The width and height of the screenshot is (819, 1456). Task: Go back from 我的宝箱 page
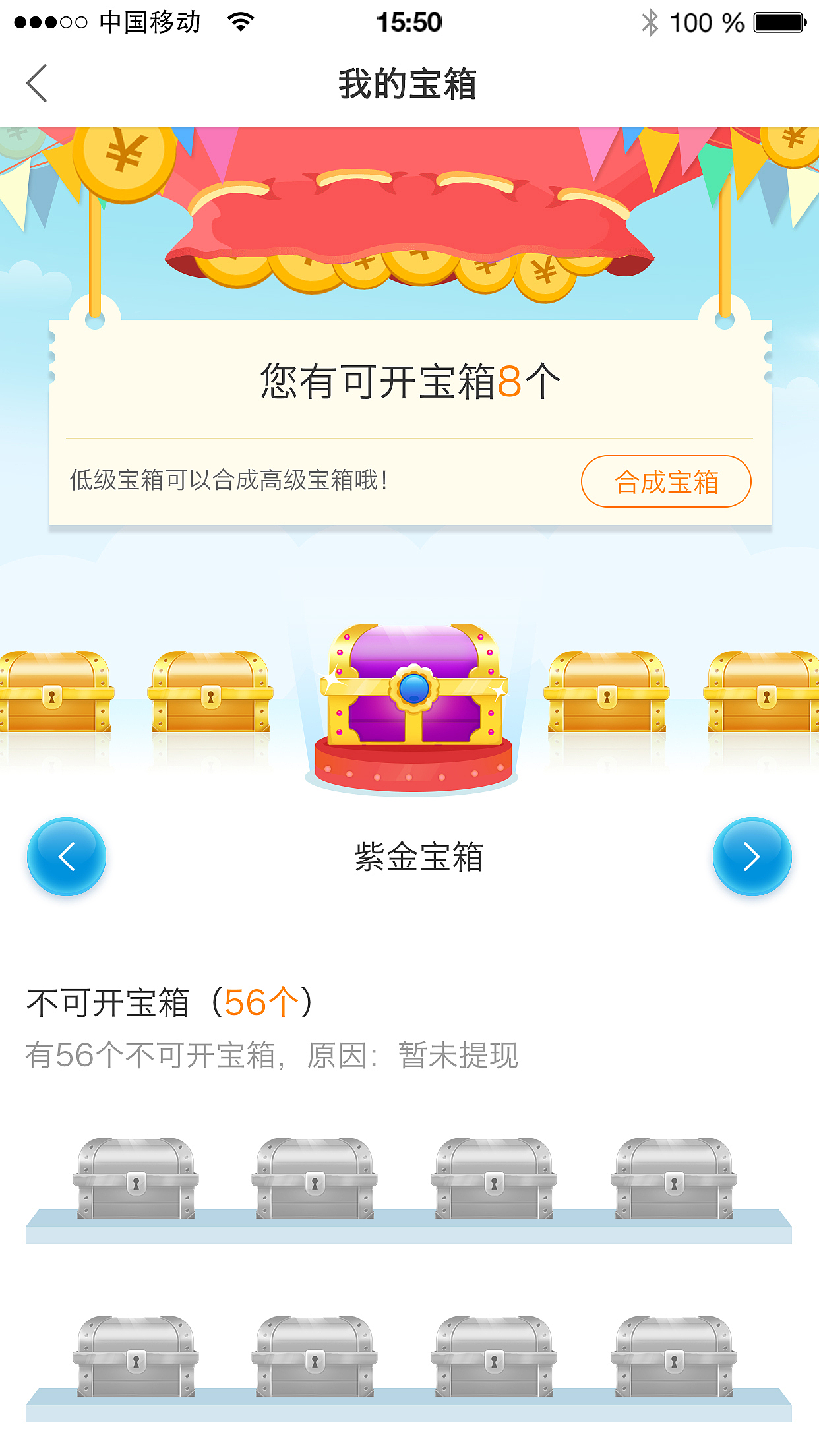point(38,84)
